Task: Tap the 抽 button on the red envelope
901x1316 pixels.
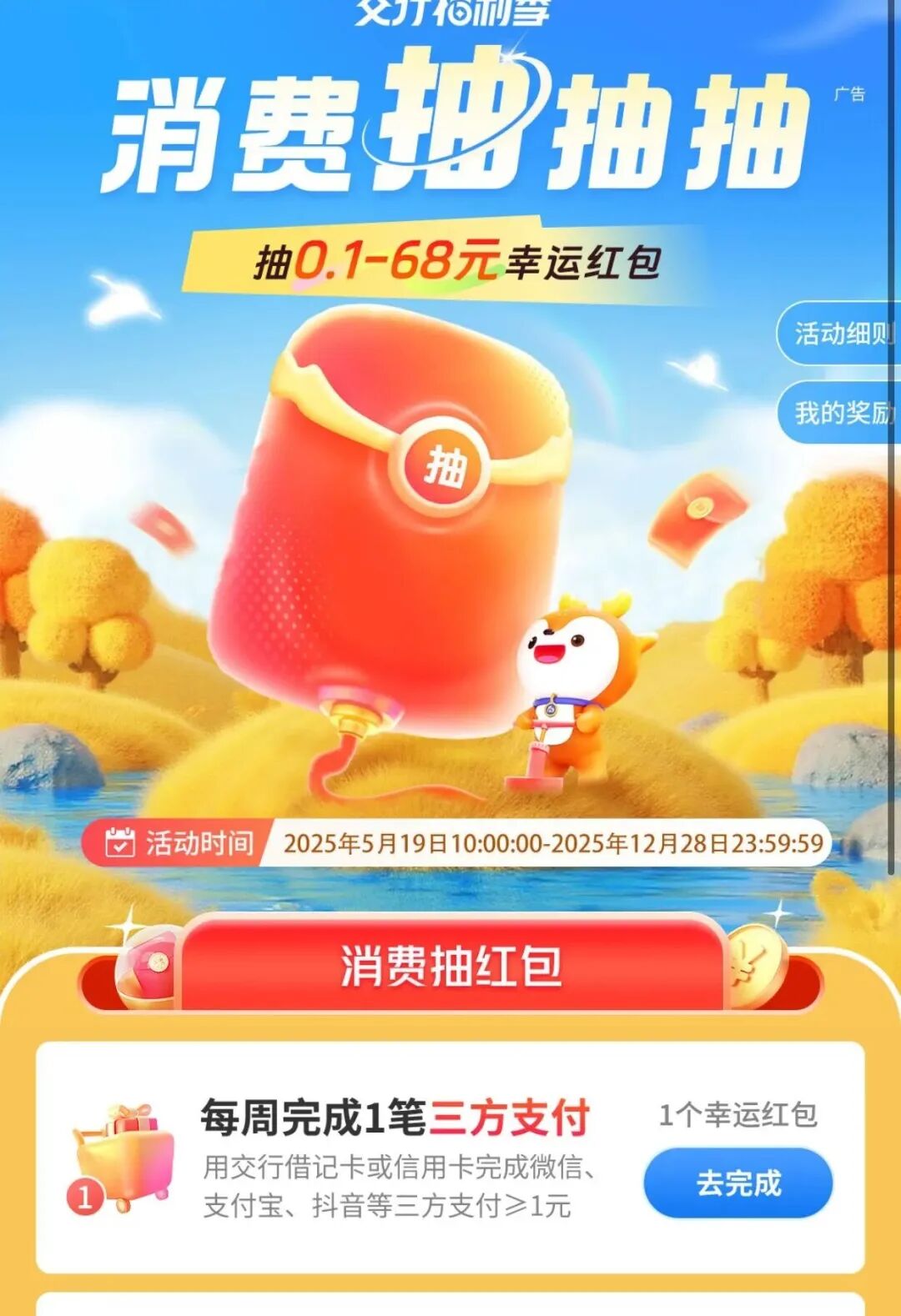Action: click(x=445, y=465)
